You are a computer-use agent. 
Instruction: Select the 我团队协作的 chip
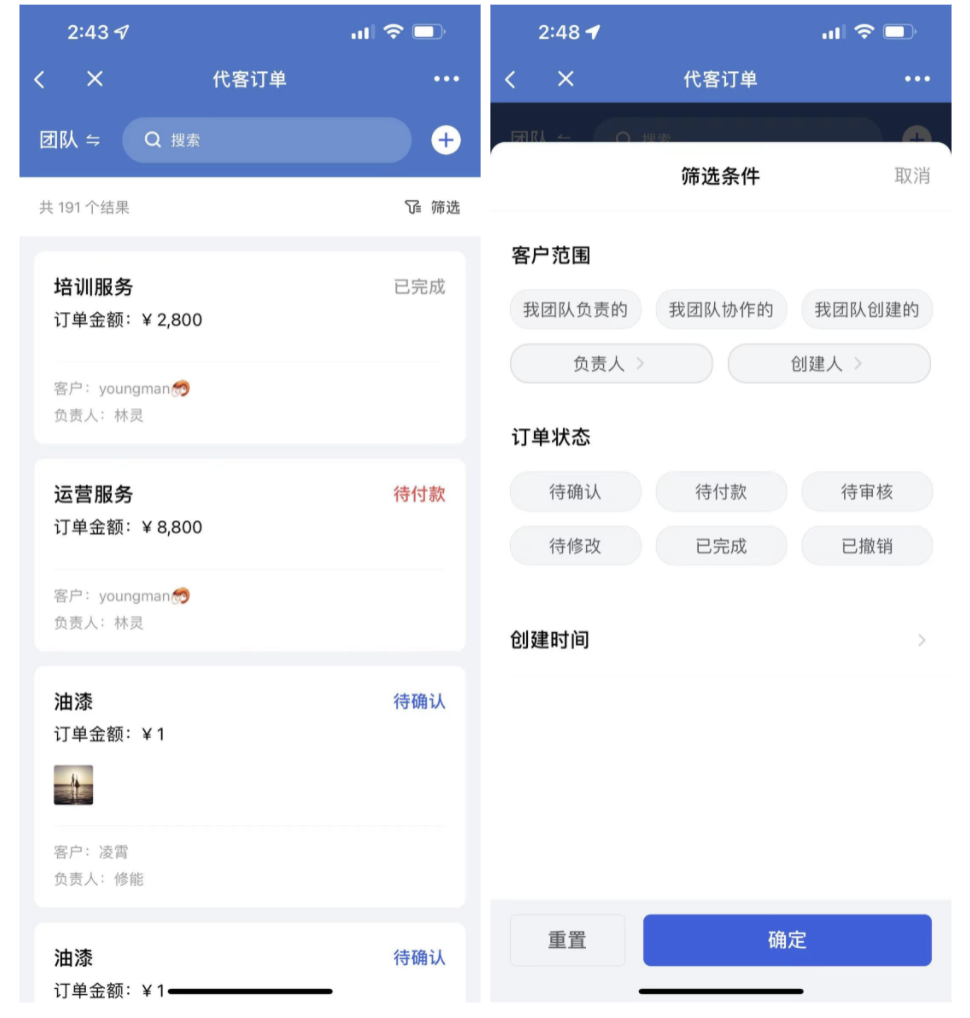click(721, 310)
